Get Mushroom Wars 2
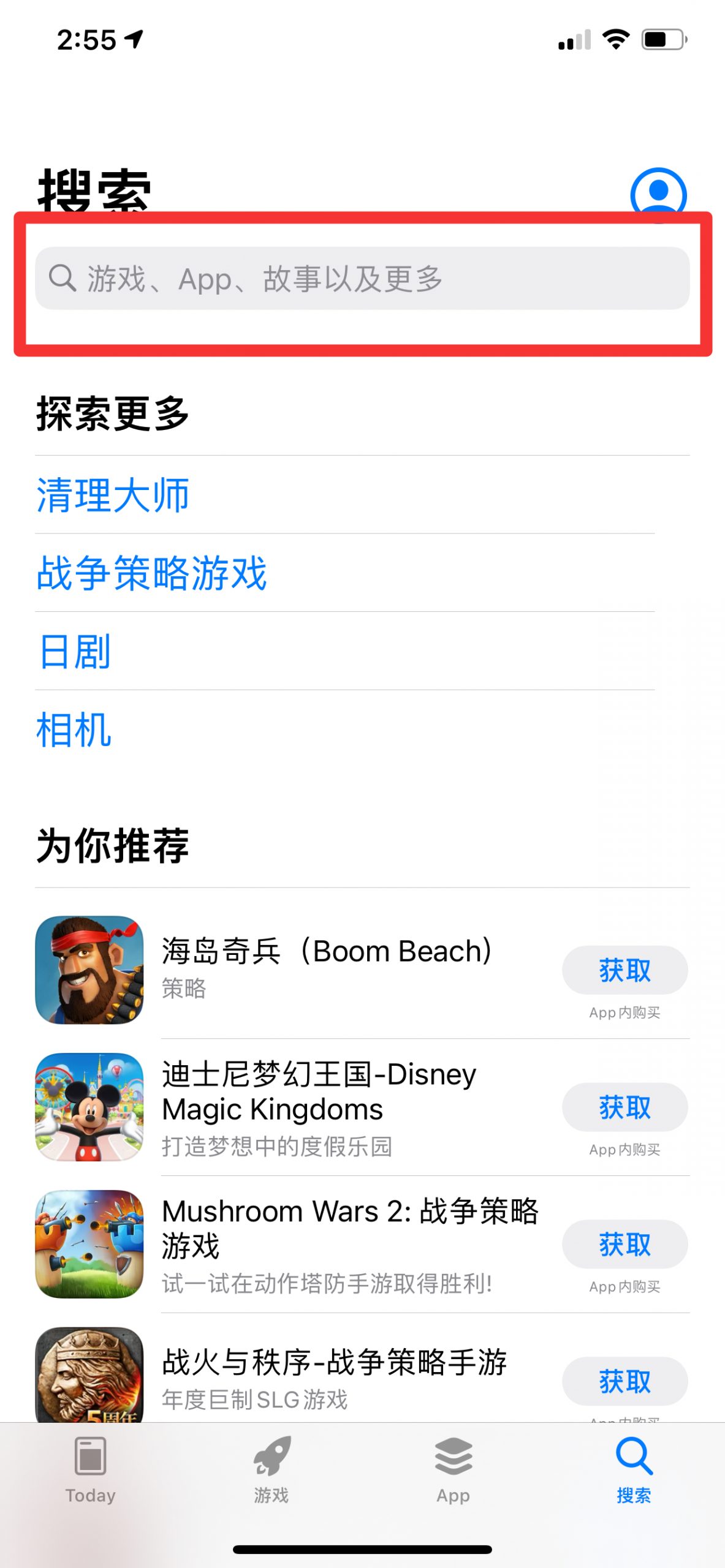This screenshot has width=725, height=1568. tap(624, 1245)
